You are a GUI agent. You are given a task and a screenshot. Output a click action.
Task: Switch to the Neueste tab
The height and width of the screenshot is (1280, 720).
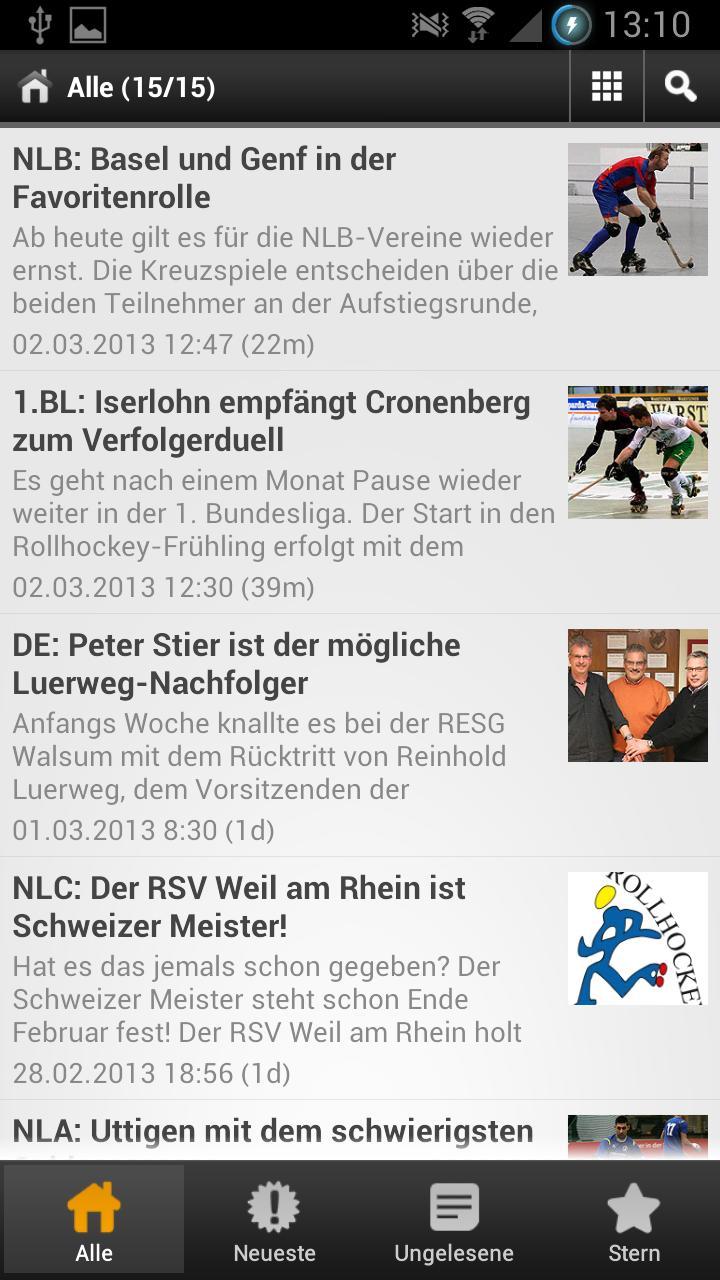[274, 1218]
